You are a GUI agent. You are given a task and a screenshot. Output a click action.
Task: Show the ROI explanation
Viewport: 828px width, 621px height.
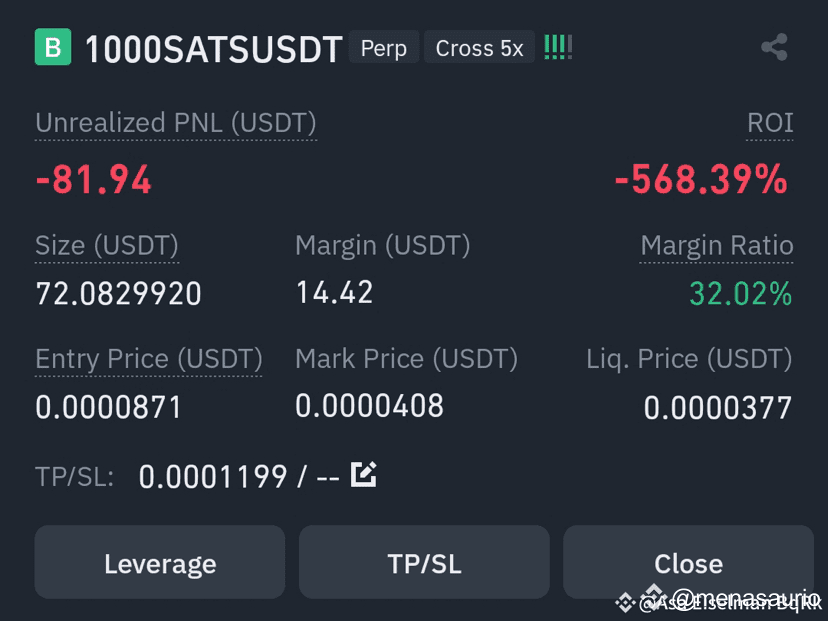[770, 123]
